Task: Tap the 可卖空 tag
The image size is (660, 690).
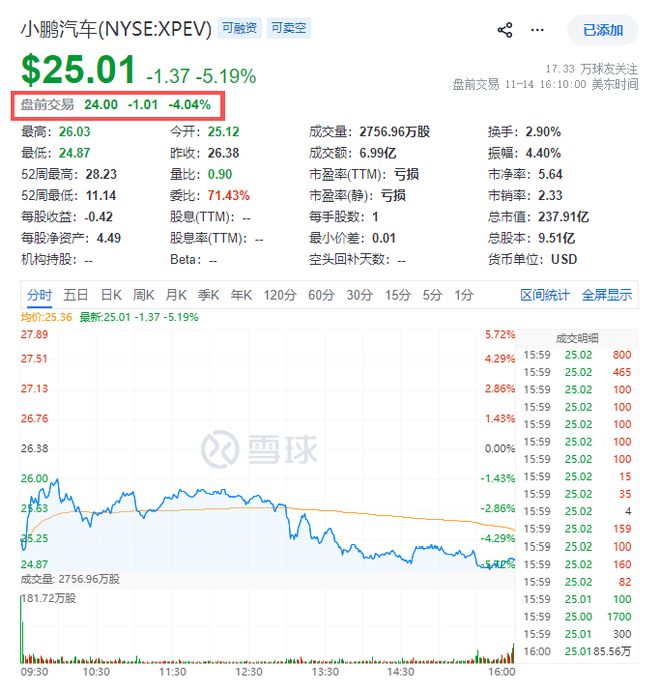Action: [290, 29]
